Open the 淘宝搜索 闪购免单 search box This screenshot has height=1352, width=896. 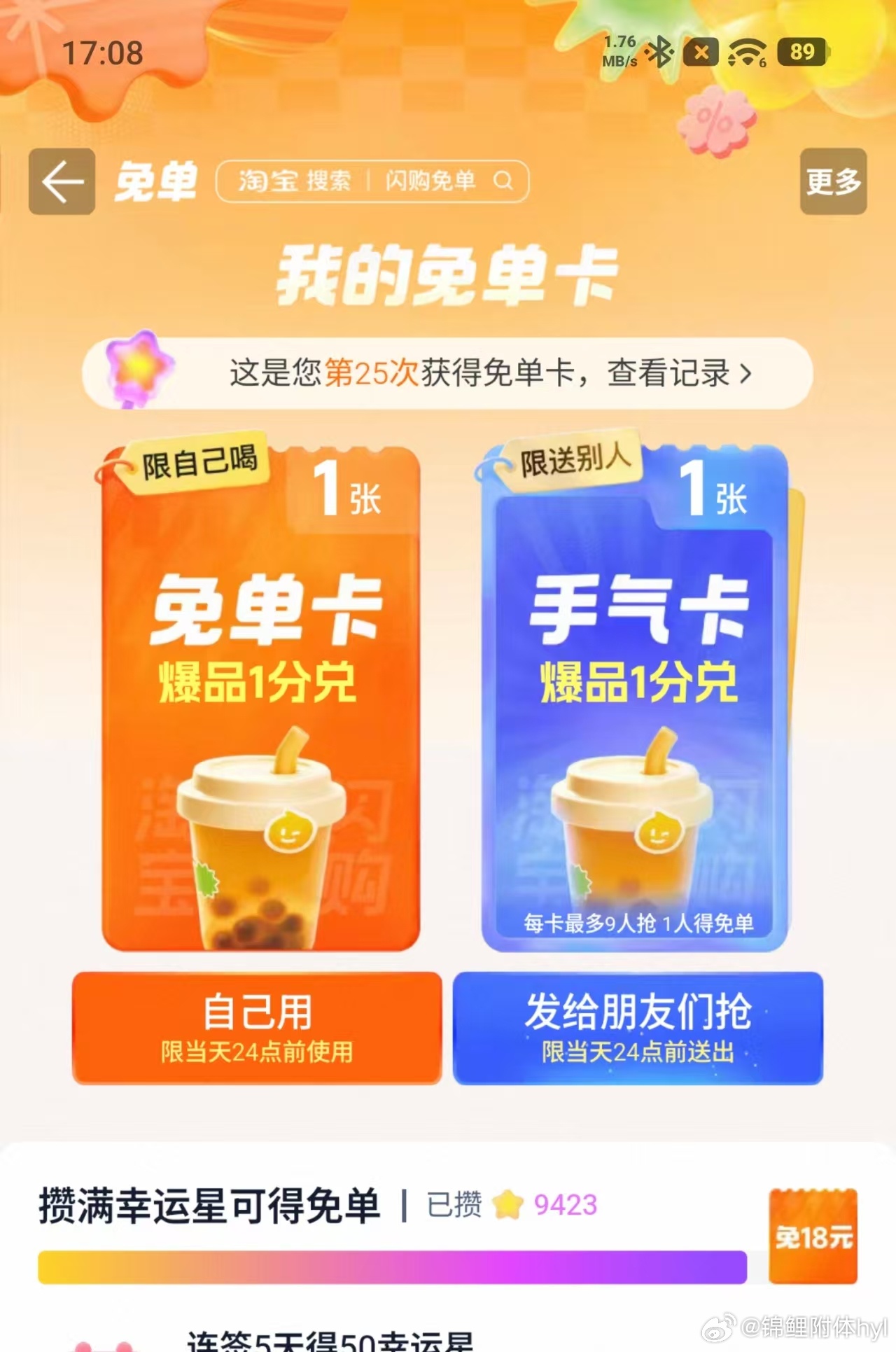[x=372, y=181]
